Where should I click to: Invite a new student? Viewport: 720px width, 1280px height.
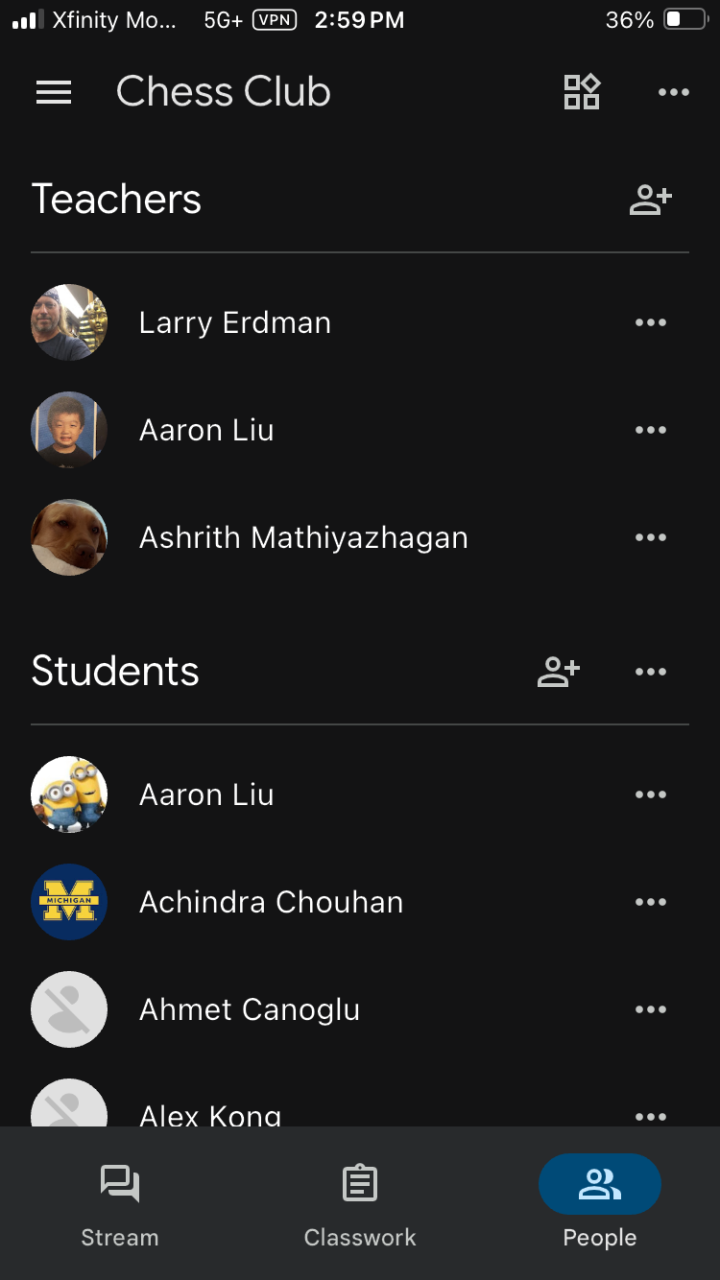pyautogui.click(x=558, y=672)
